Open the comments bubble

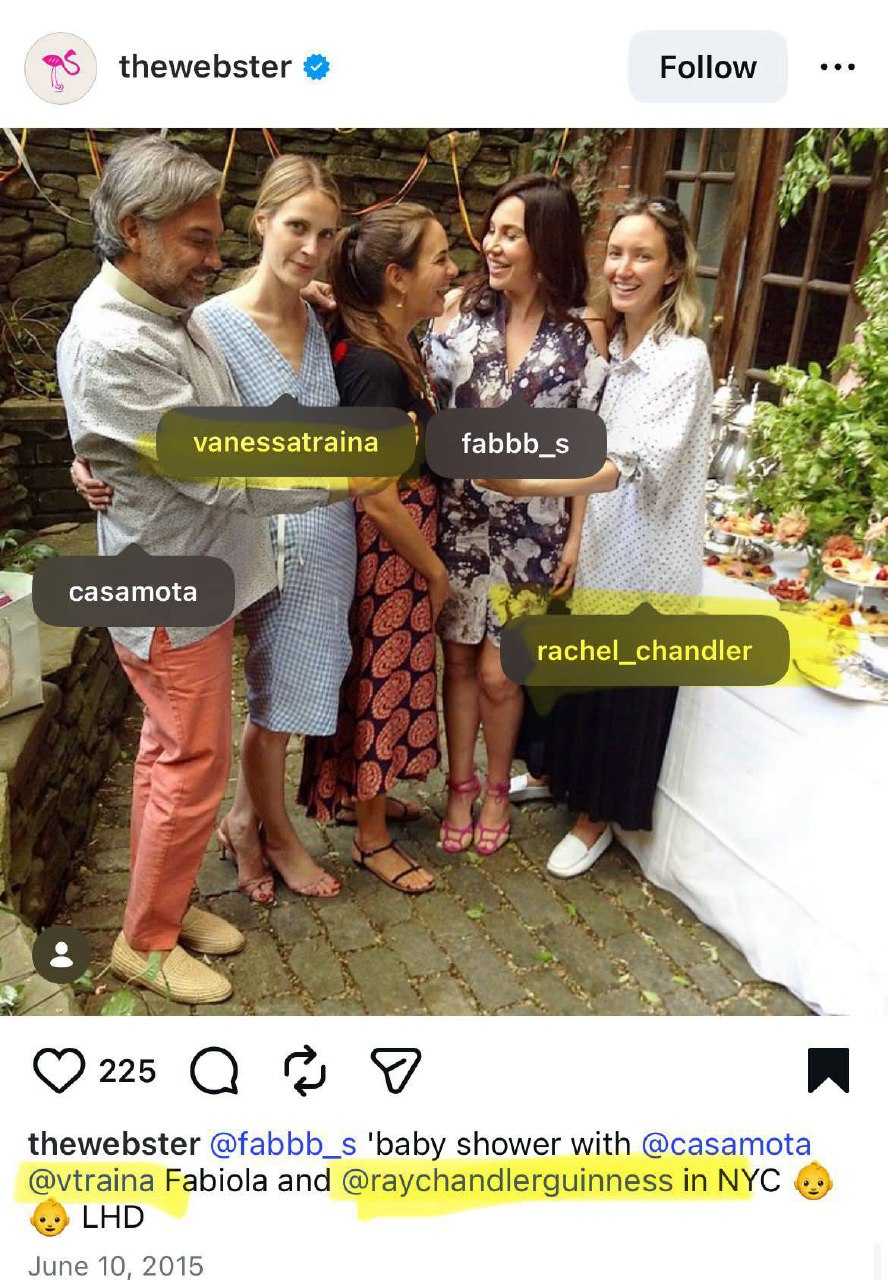(214, 1072)
